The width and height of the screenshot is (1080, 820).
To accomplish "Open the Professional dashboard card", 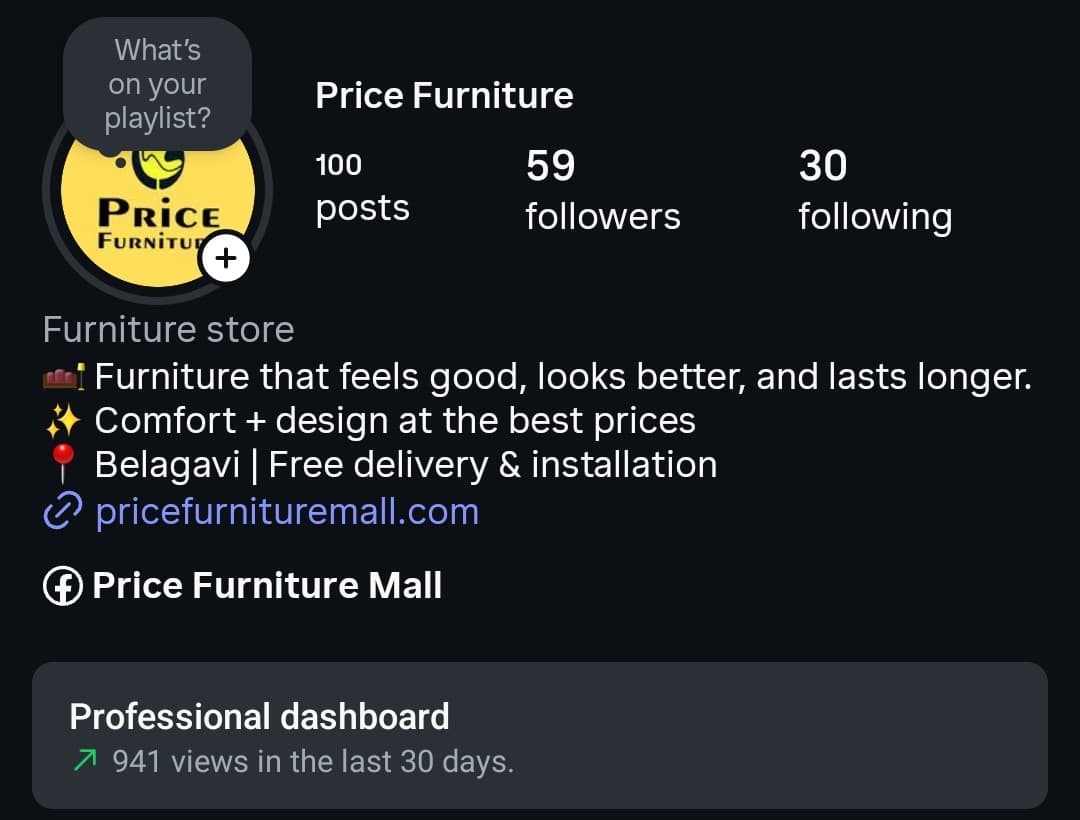I will 540,736.
